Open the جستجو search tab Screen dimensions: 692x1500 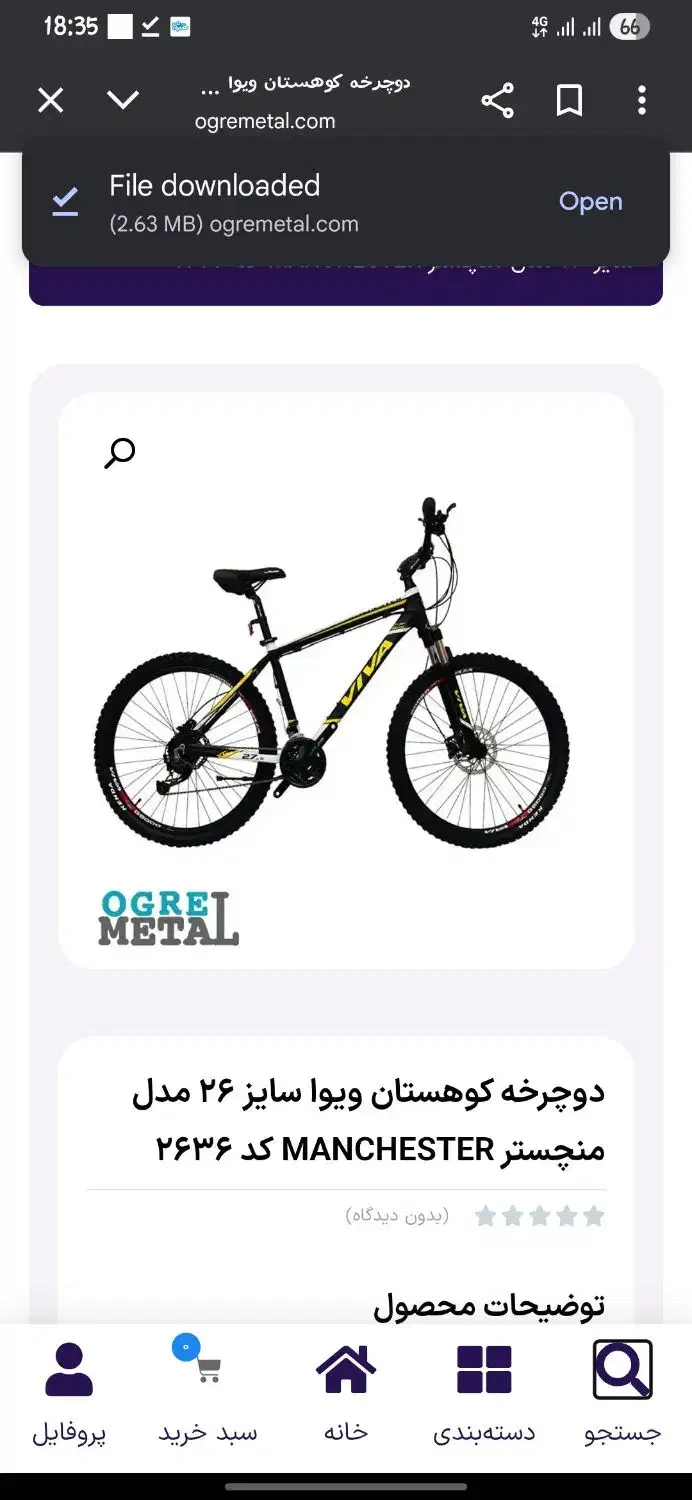(622, 1394)
